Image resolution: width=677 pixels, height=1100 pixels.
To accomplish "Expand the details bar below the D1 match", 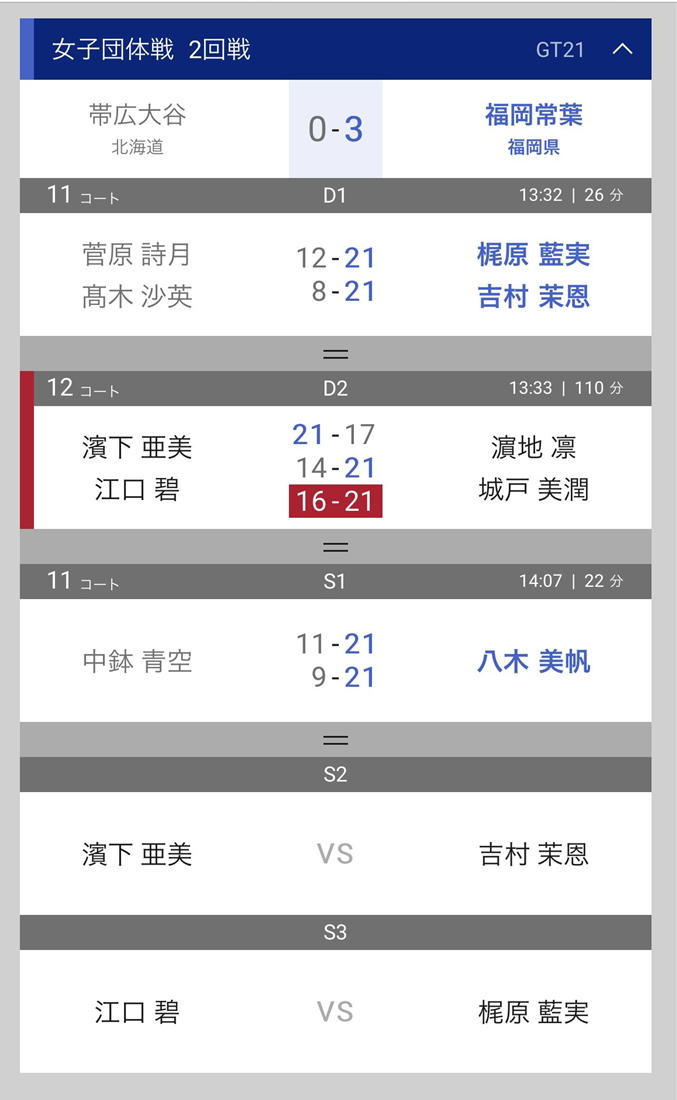I will point(335,354).
